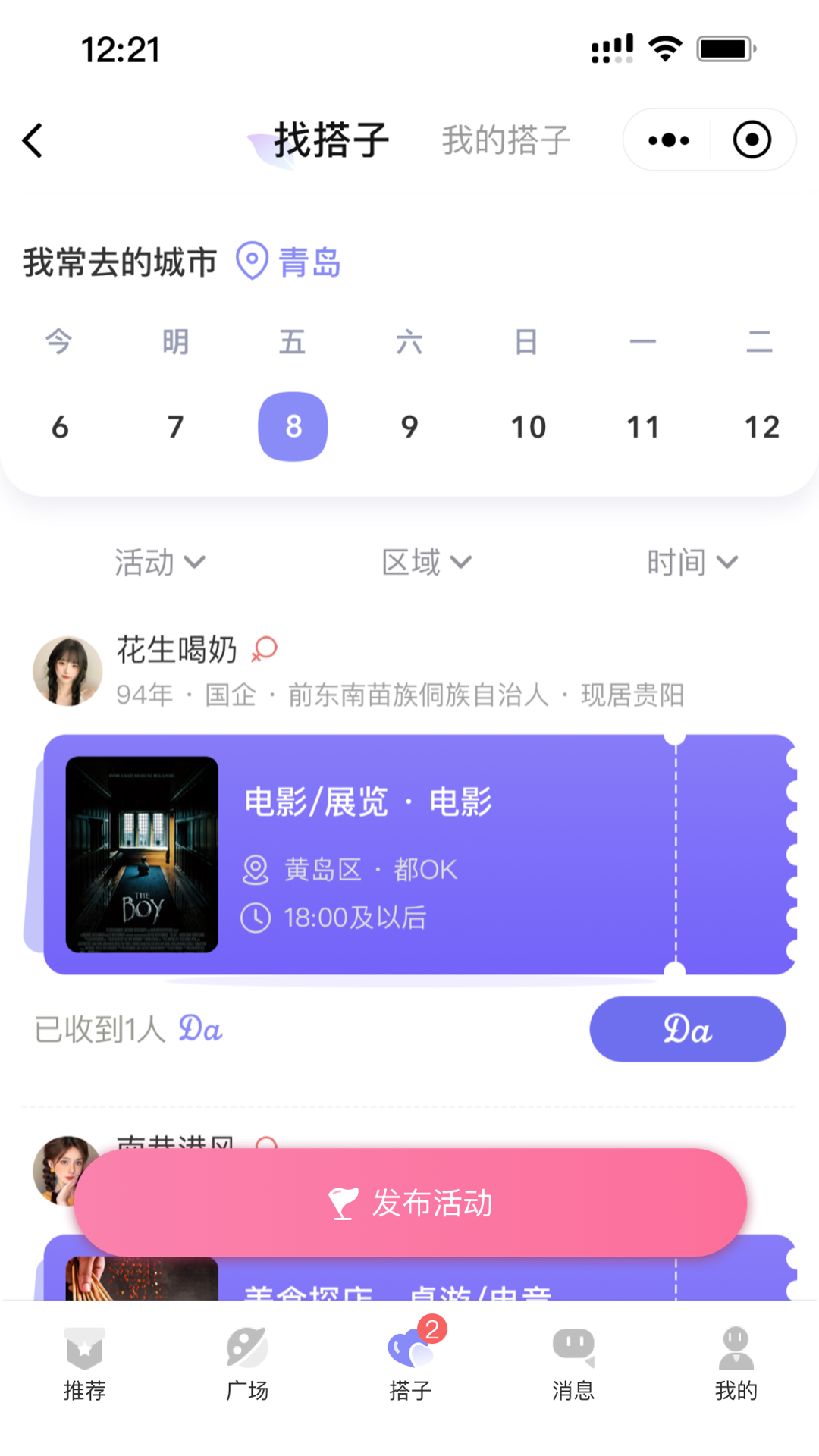Expand the 活动 filter dropdown
Image resolution: width=819 pixels, height=1456 pixels.
pos(160,563)
